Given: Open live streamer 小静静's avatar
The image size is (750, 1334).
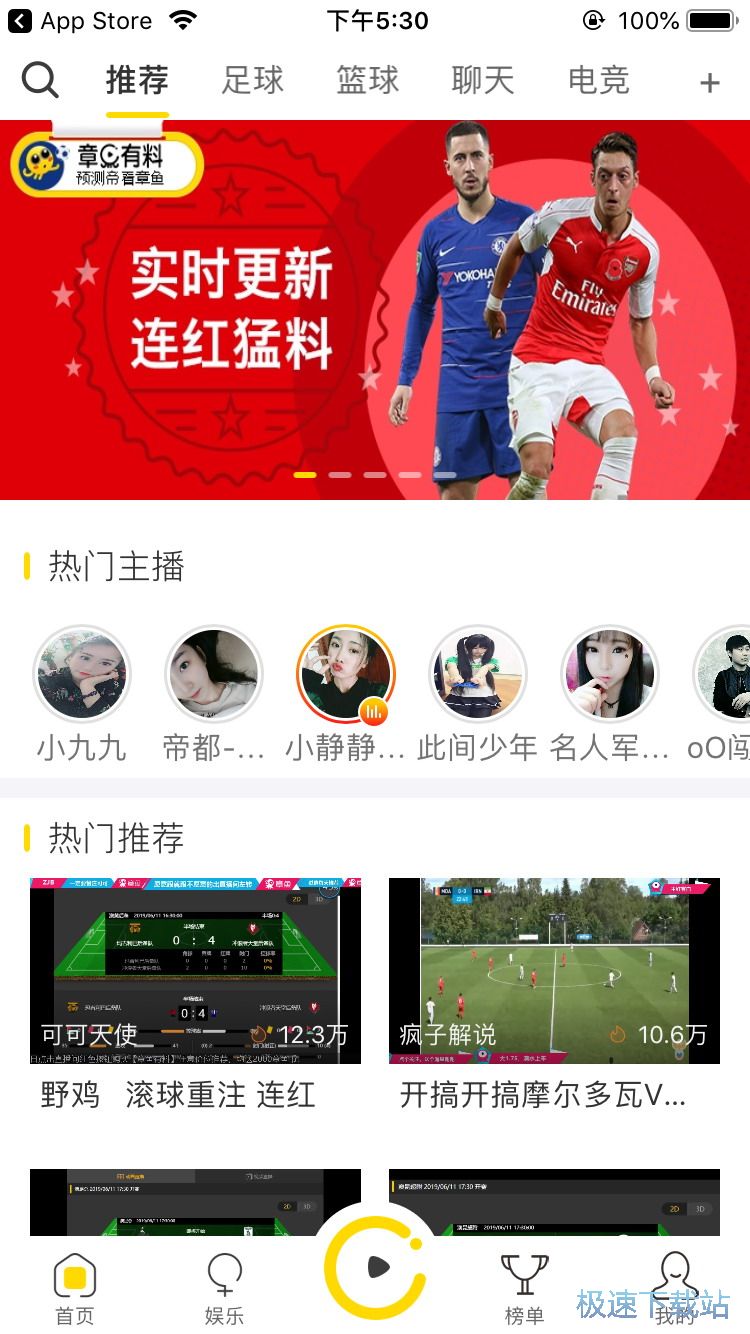Looking at the screenshot, I should point(346,675).
